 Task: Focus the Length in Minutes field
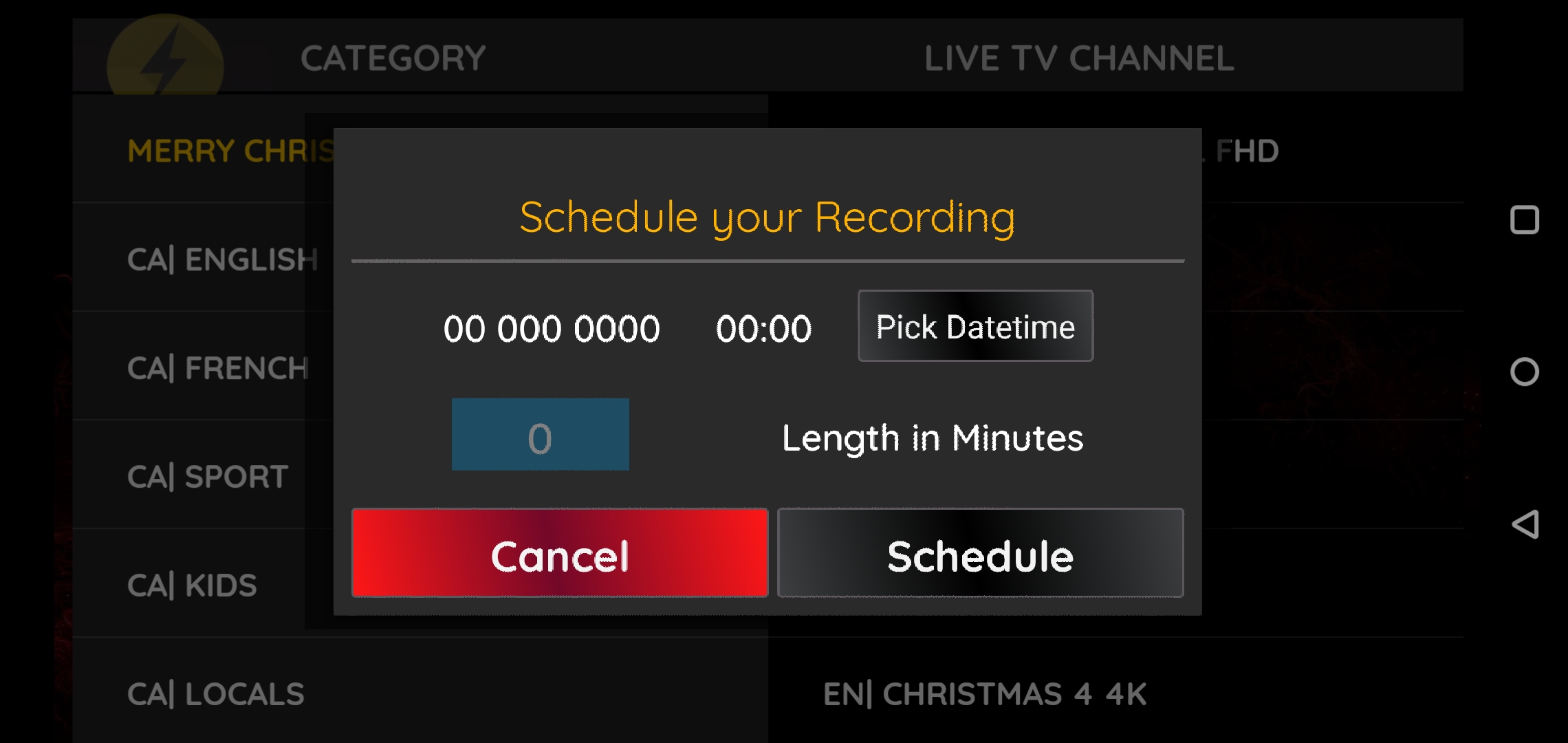tap(540, 435)
